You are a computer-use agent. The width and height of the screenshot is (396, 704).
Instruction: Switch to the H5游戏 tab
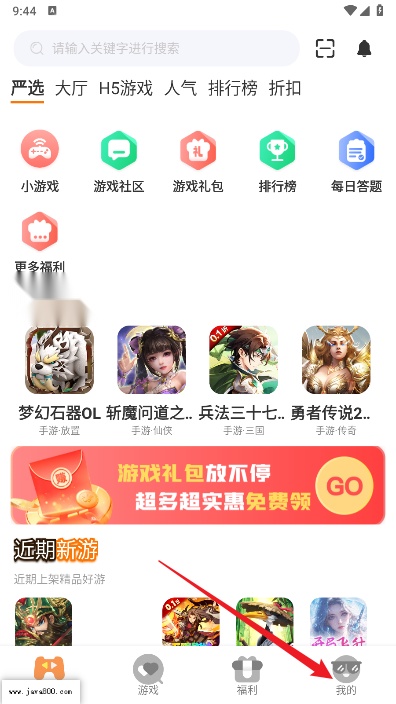click(x=126, y=88)
